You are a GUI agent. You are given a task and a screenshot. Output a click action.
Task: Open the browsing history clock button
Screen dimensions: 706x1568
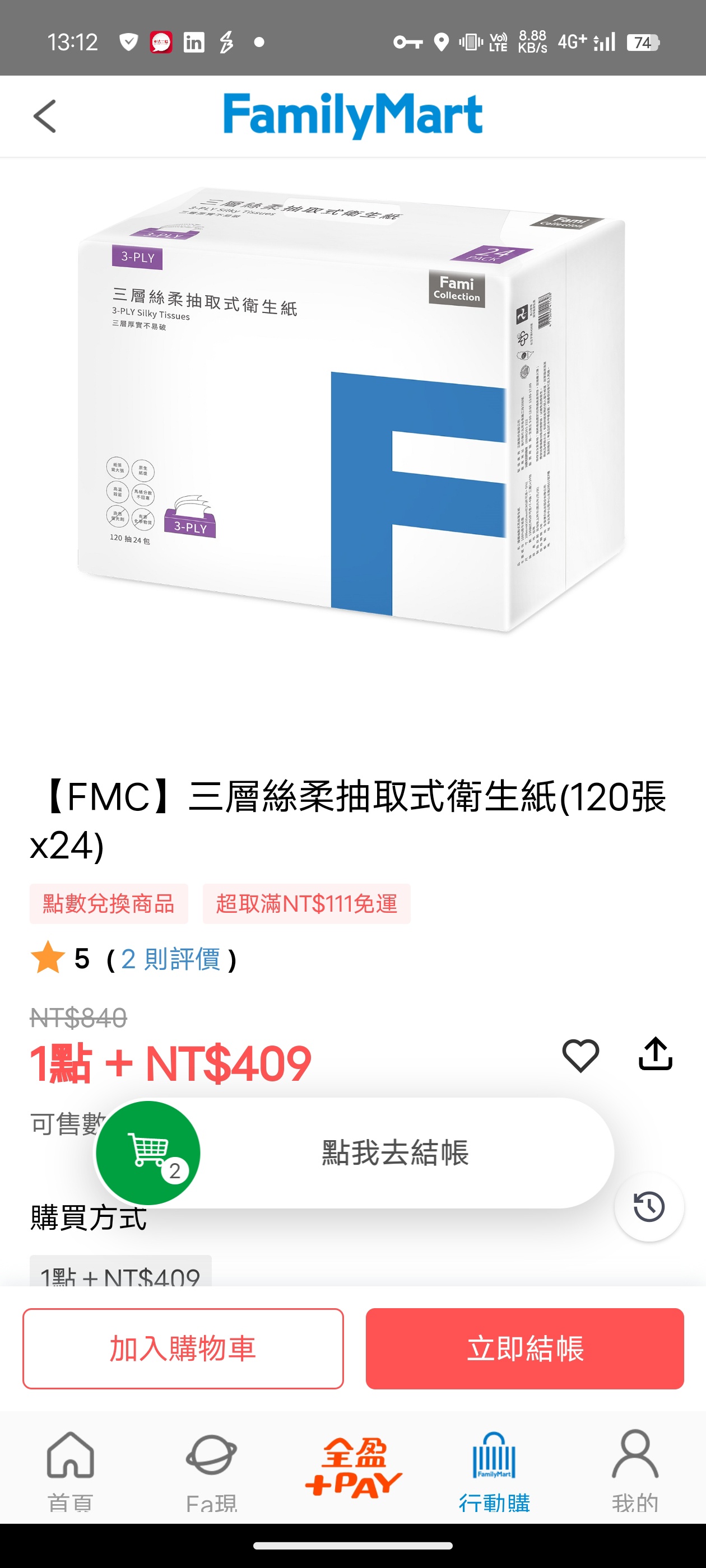point(649,1206)
